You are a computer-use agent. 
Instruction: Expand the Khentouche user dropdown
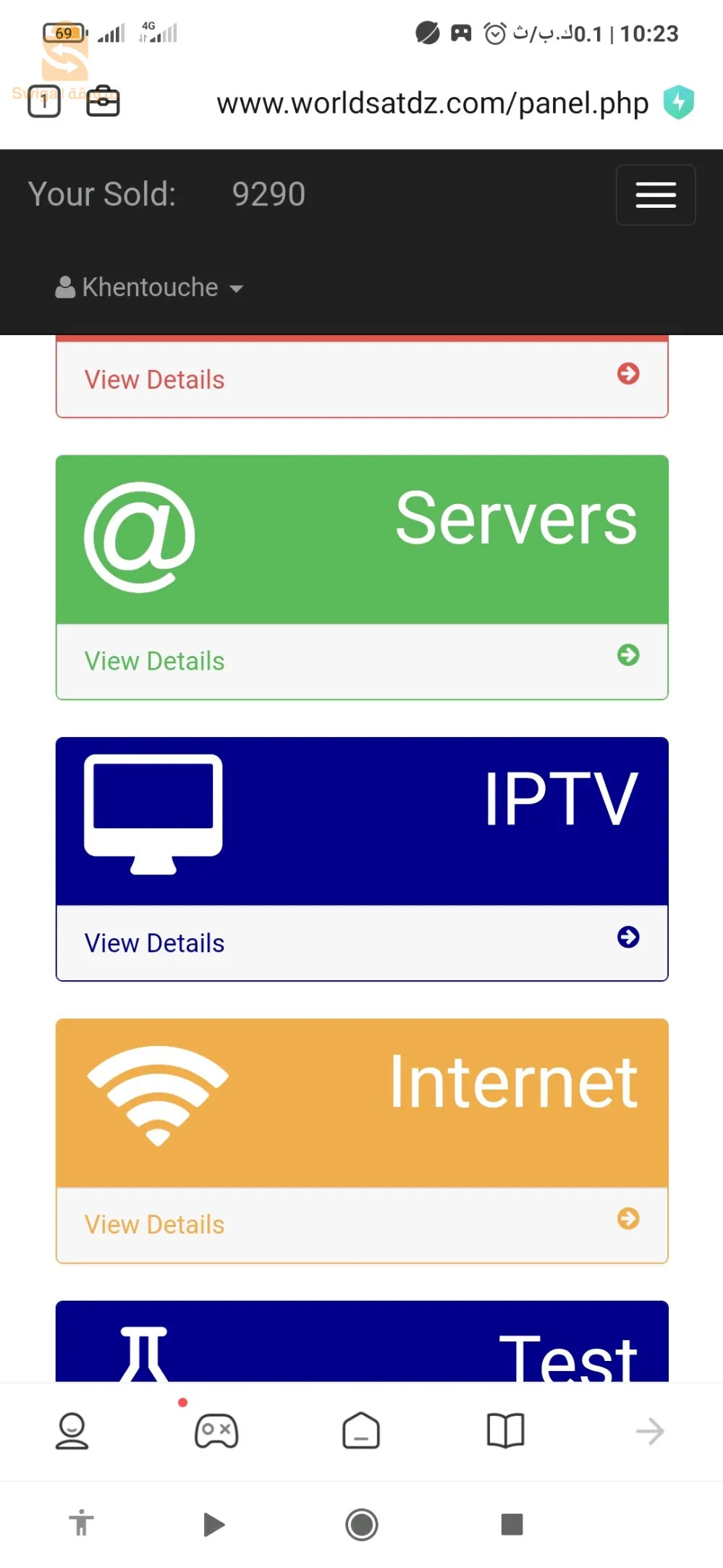[x=150, y=287]
